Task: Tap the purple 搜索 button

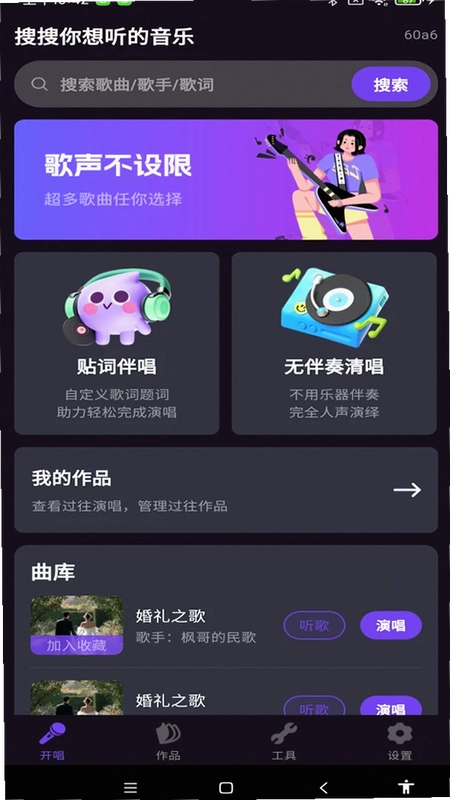Action: pos(391,85)
